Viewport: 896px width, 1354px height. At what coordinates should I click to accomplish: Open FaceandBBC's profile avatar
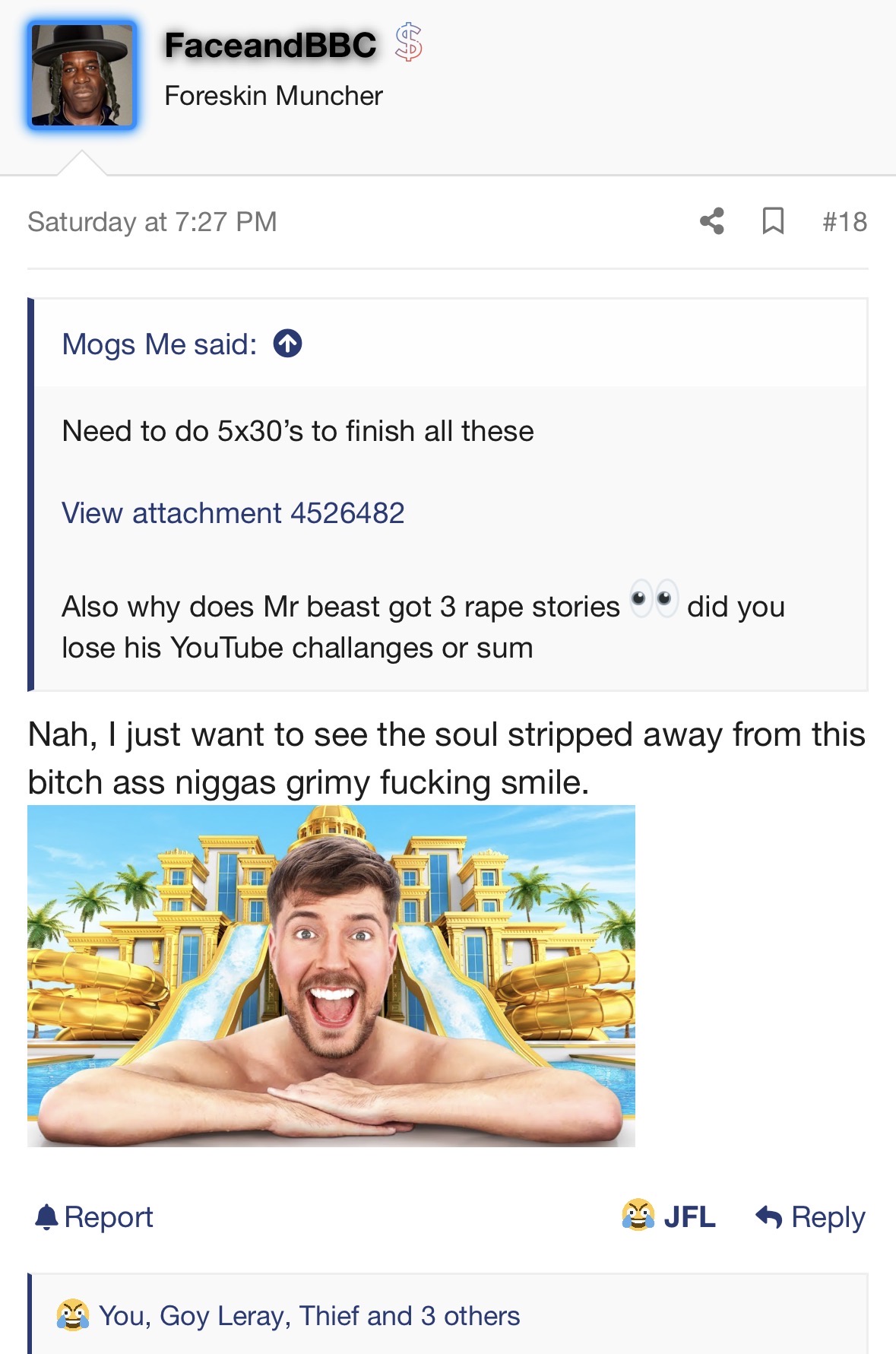click(x=82, y=75)
